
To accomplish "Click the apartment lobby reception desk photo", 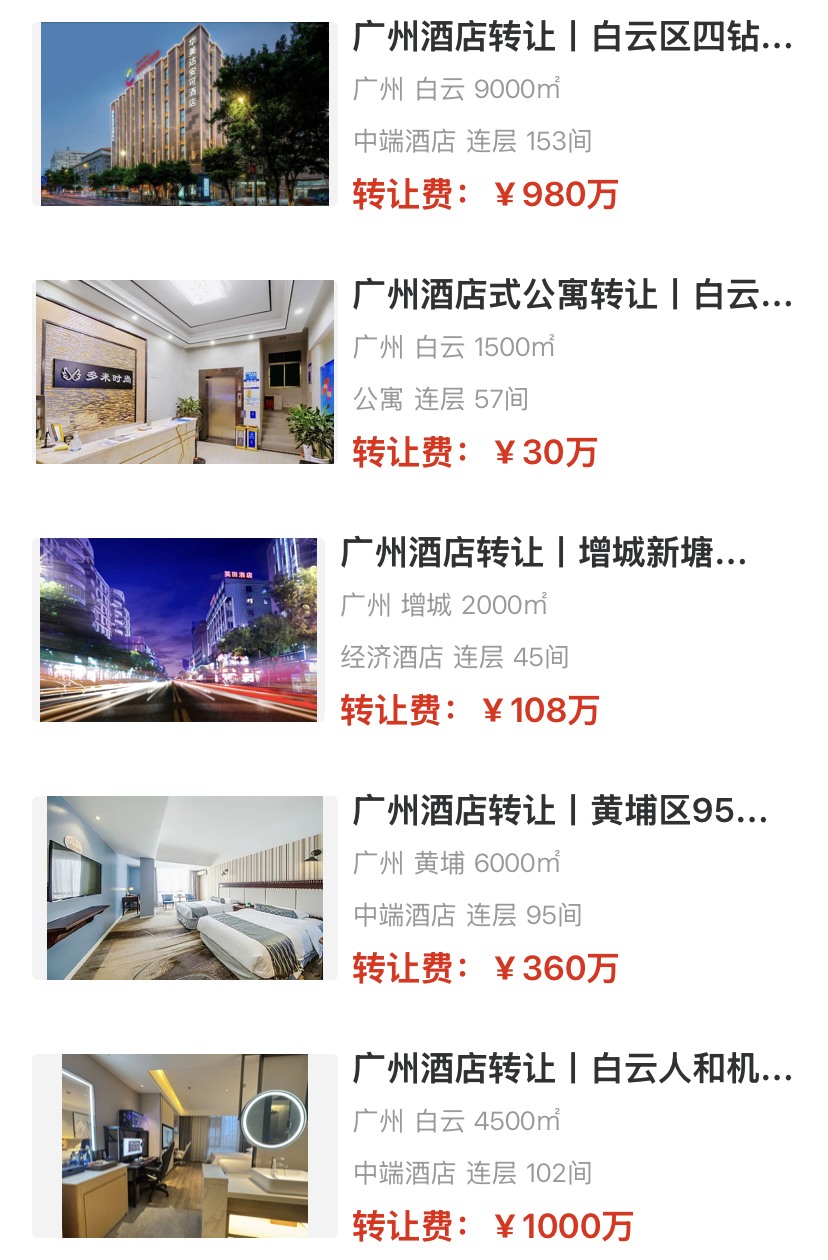I will [x=185, y=370].
